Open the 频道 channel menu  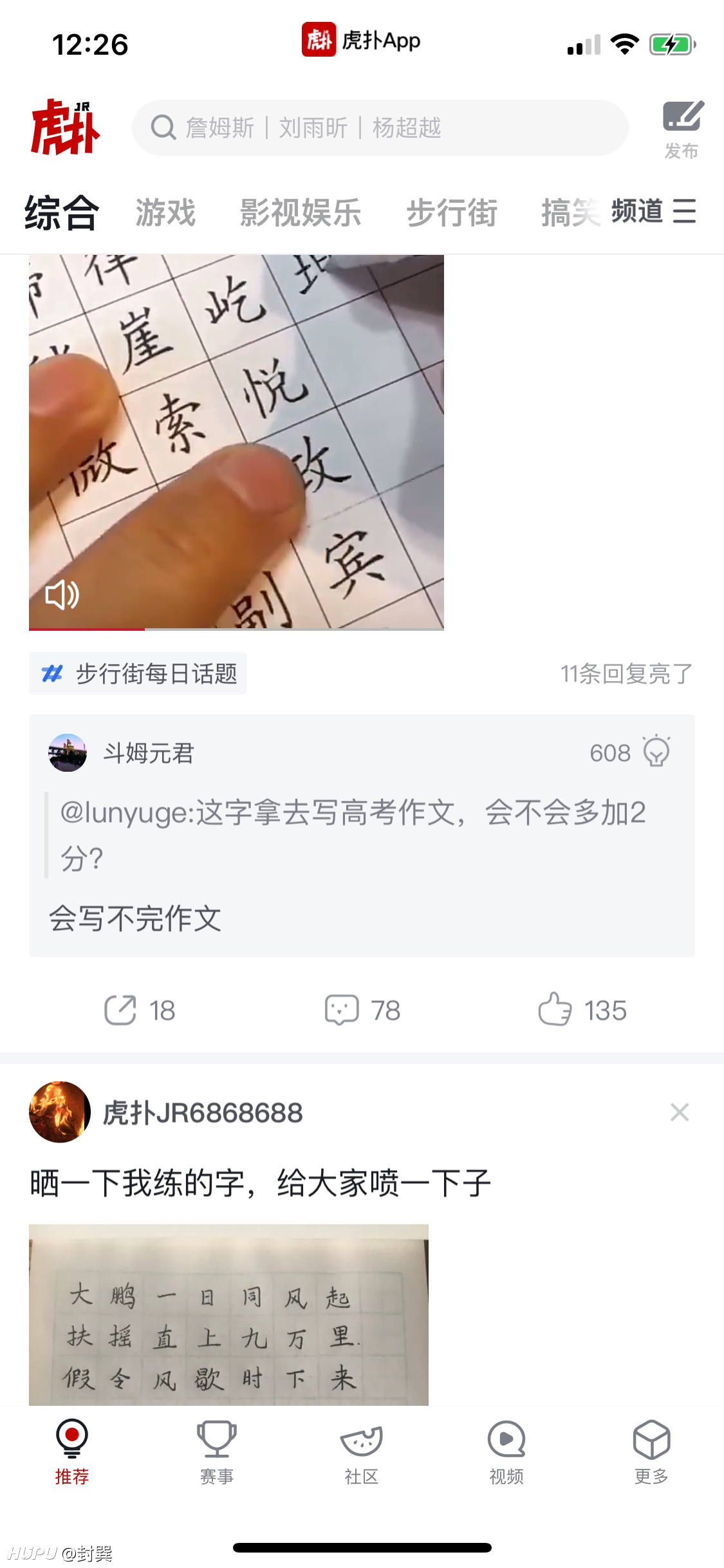653,211
